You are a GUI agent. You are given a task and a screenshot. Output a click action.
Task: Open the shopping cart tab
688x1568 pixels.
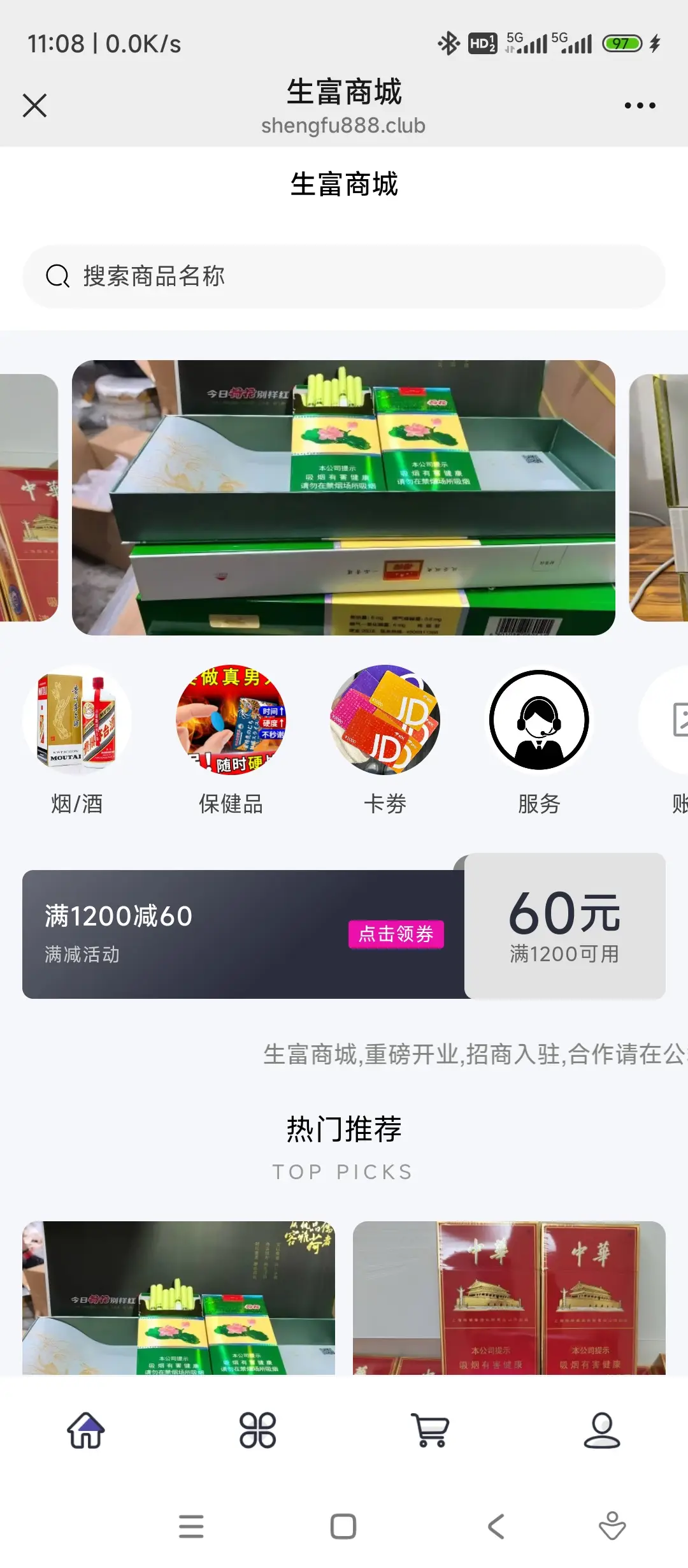coord(431,1430)
